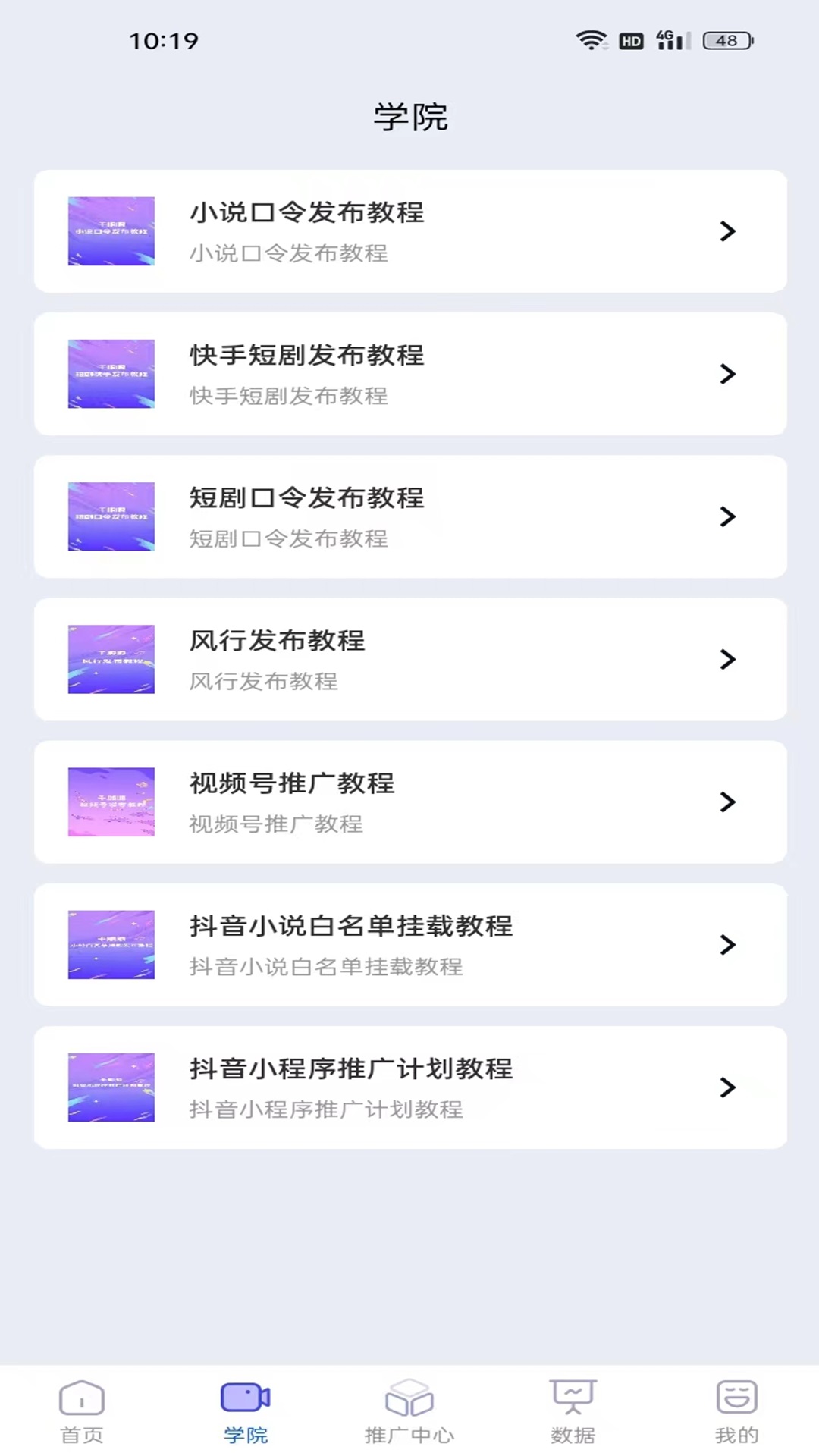Open the 我的 tab
The height and width of the screenshot is (1456, 819).
click(736, 1411)
